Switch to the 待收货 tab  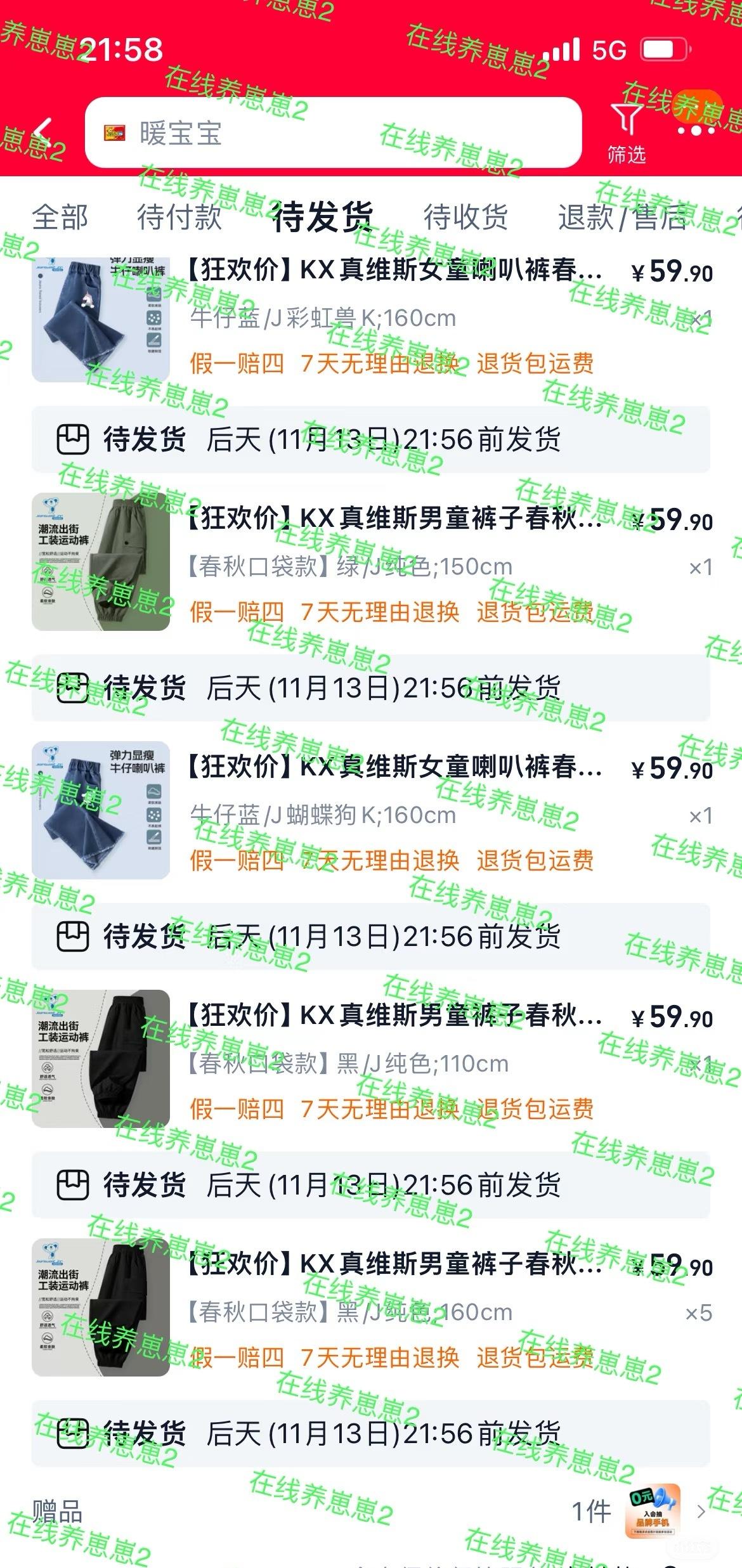[466, 217]
